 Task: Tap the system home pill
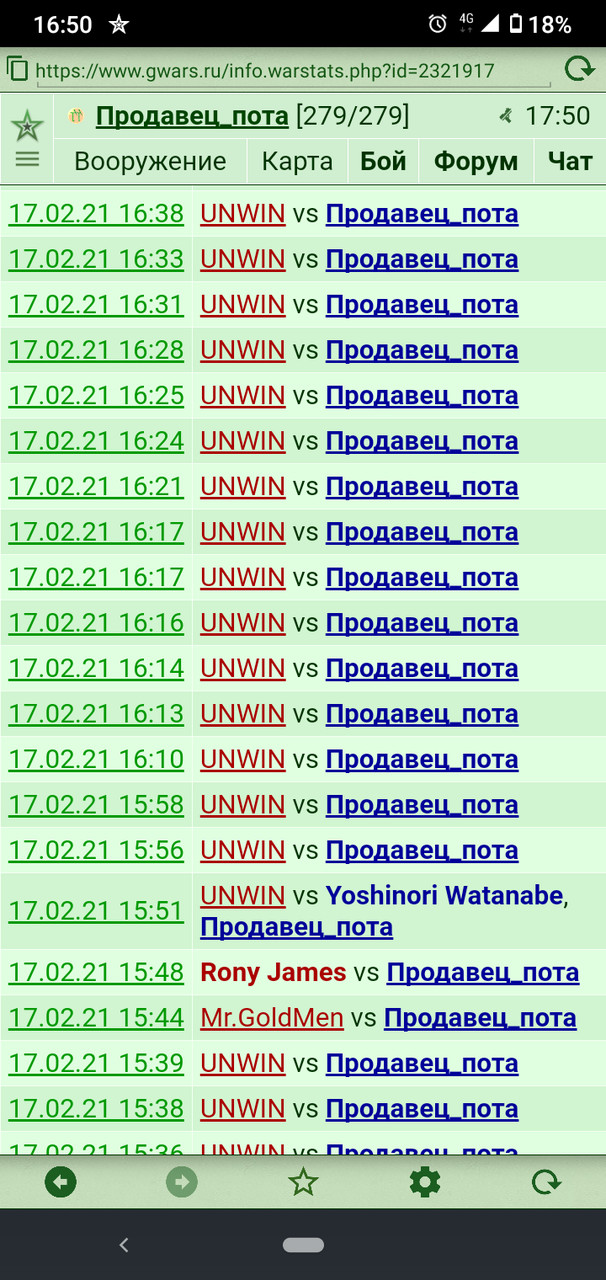(x=303, y=1245)
